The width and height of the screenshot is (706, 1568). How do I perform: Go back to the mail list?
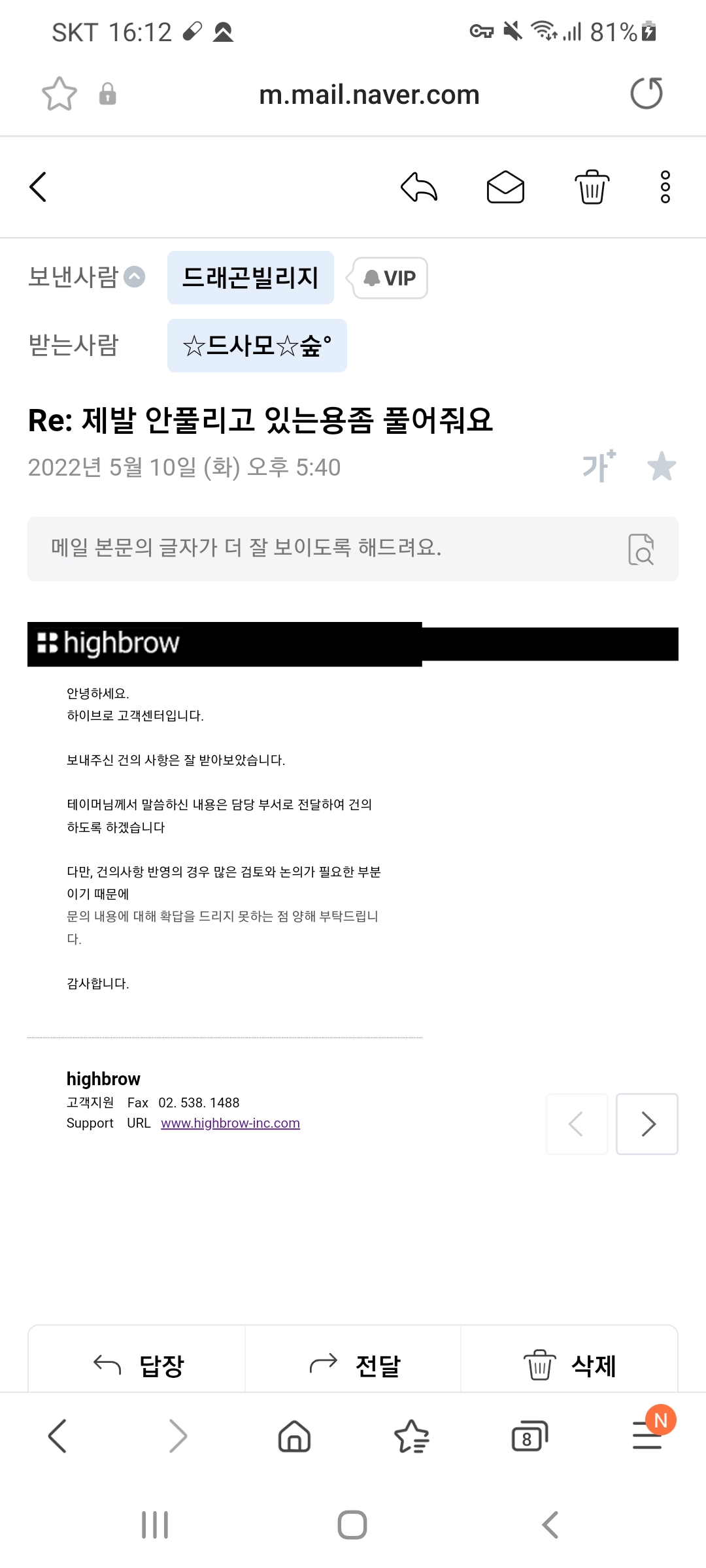pos(39,188)
